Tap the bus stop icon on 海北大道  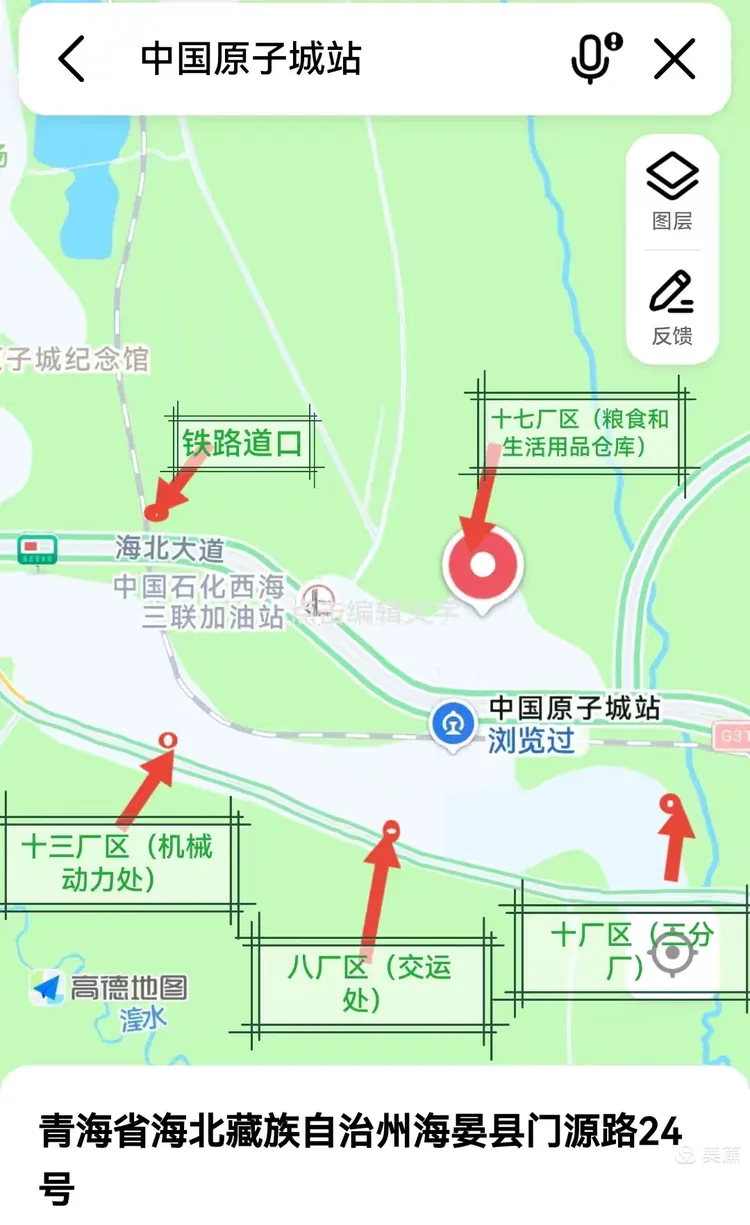(x=37, y=548)
